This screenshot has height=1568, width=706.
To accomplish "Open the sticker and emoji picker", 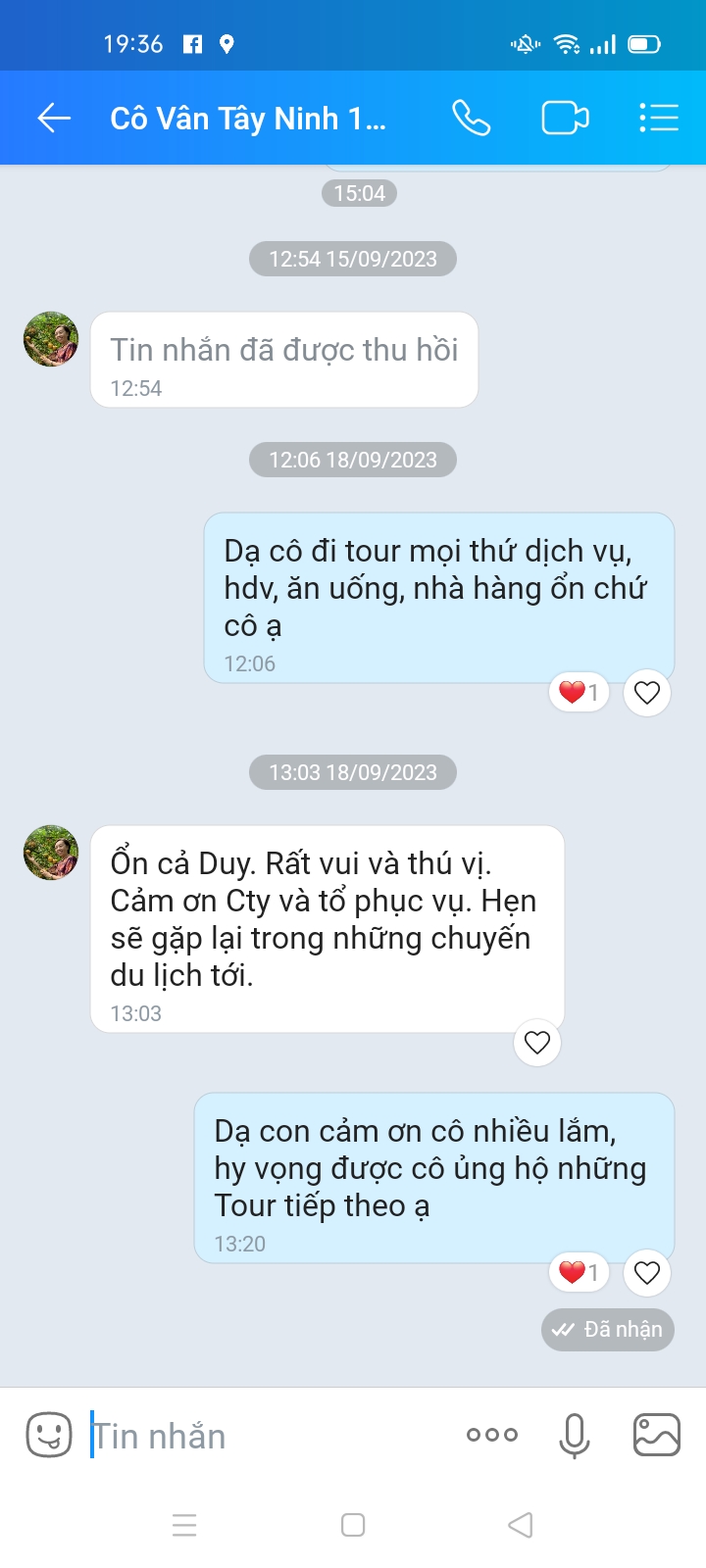I will [49, 1436].
